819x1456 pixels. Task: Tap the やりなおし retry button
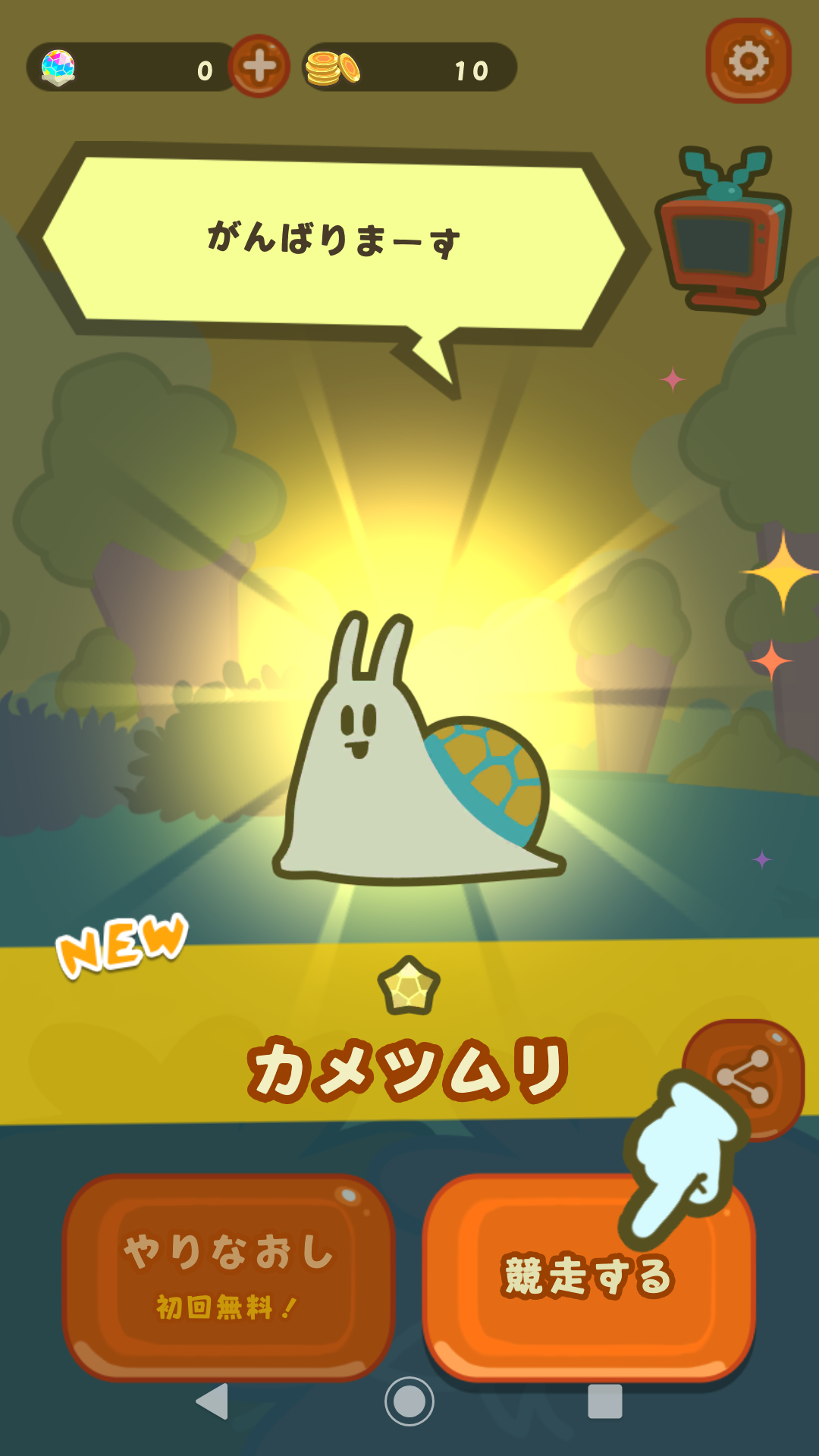(x=228, y=1276)
